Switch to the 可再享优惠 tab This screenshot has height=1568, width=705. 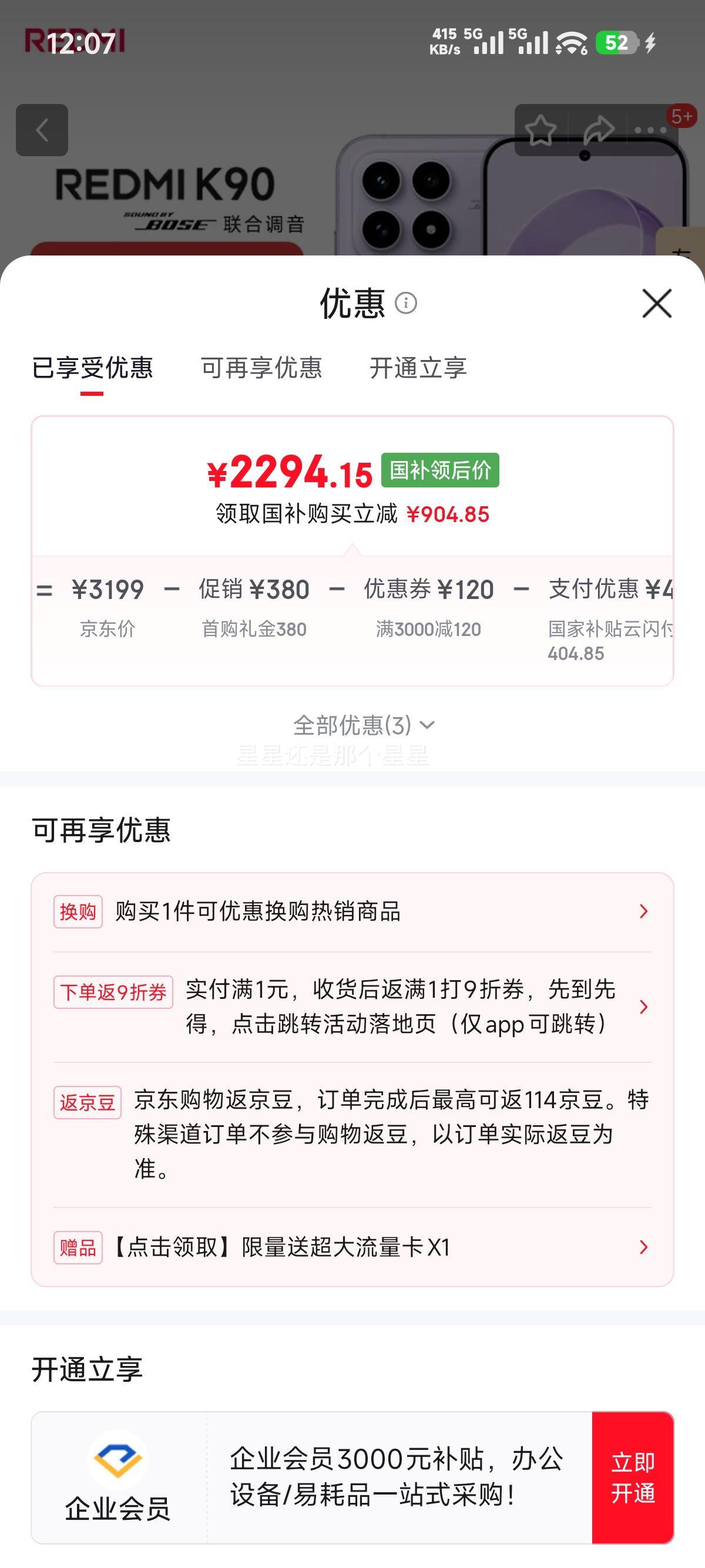pos(263,368)
